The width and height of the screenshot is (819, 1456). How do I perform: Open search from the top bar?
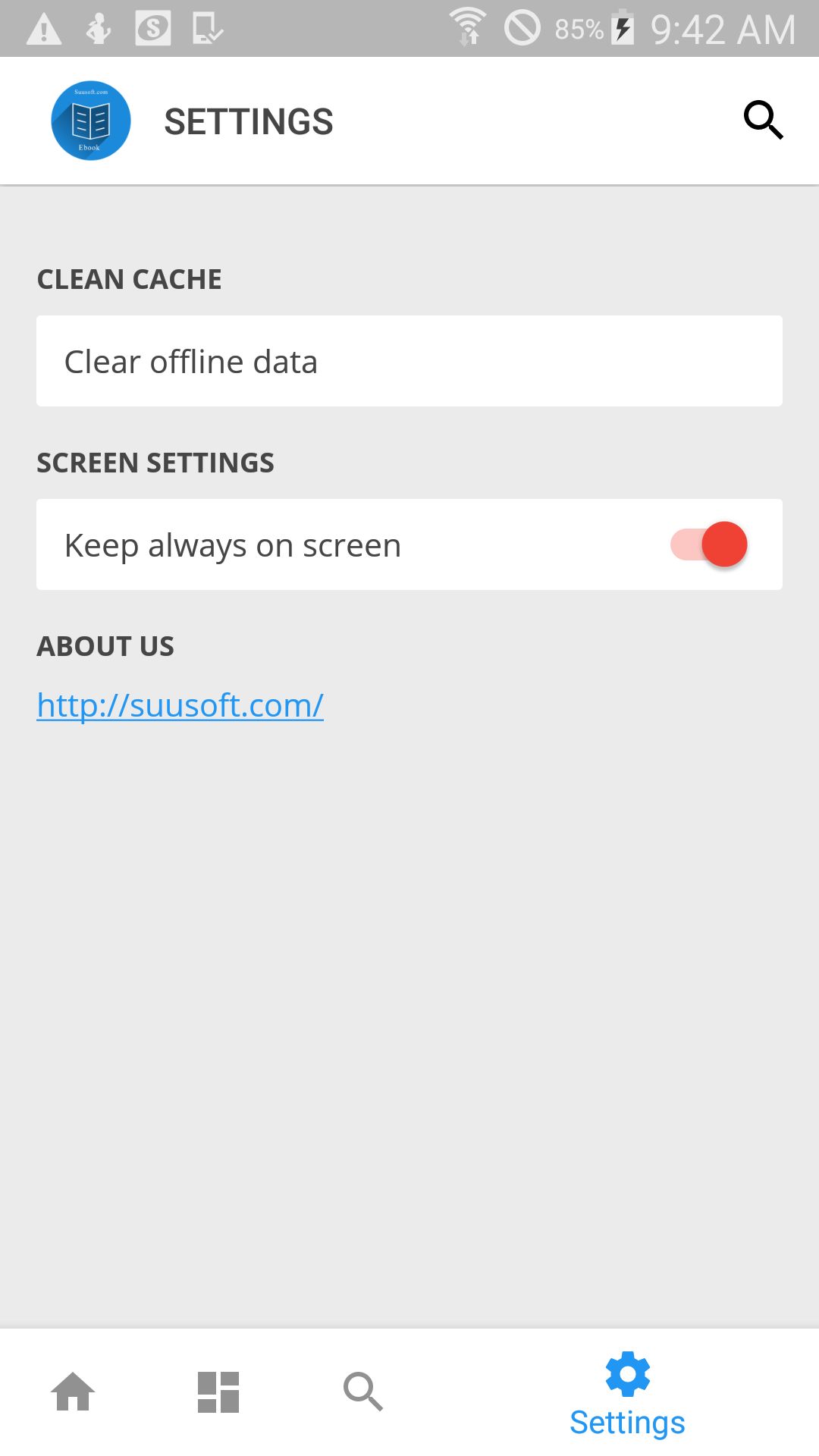pos(763,120)
